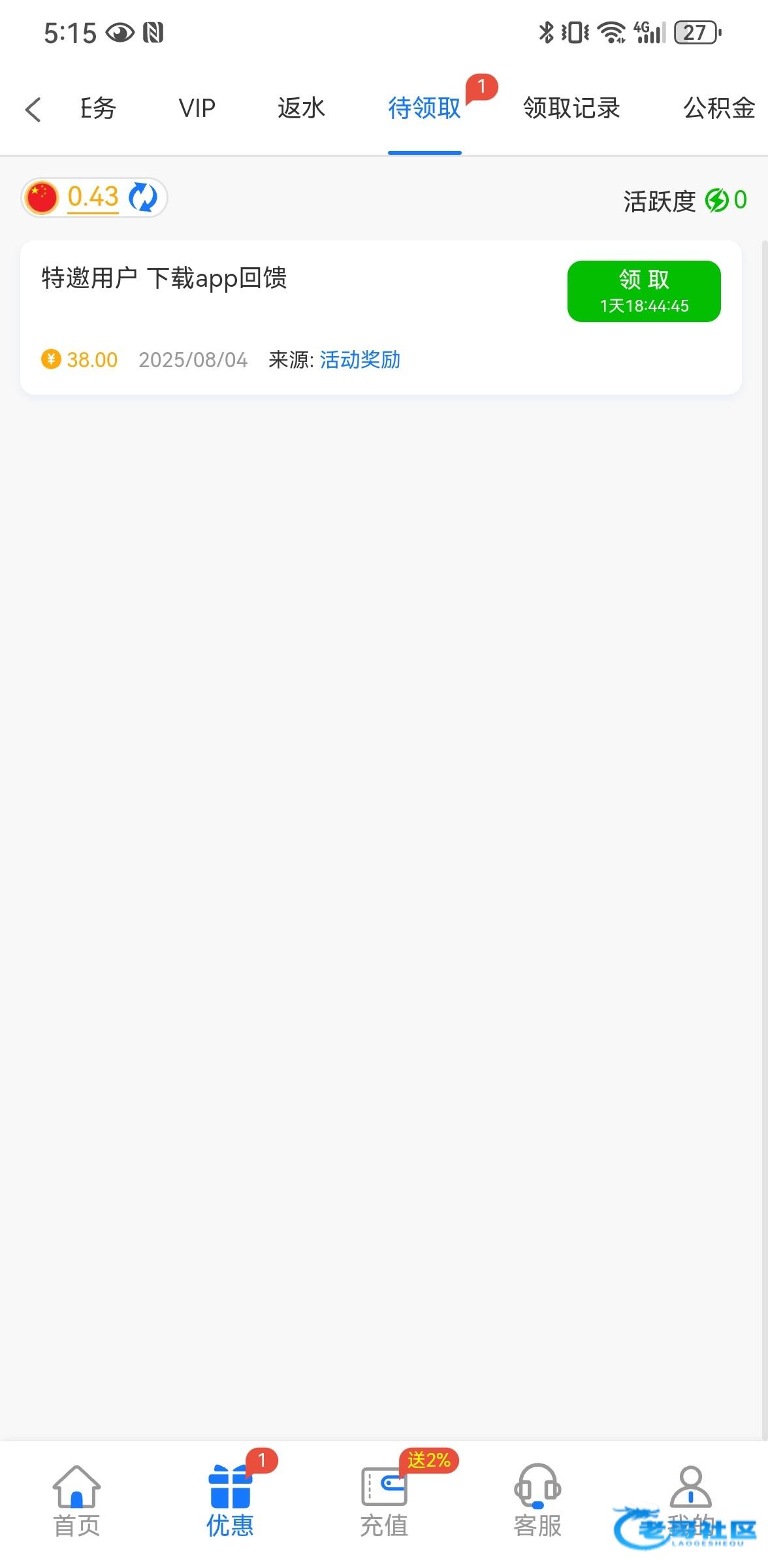This screenshot has height=1568, width=768.
Task: Select the 待领取 tab
Action: (424, 108)
